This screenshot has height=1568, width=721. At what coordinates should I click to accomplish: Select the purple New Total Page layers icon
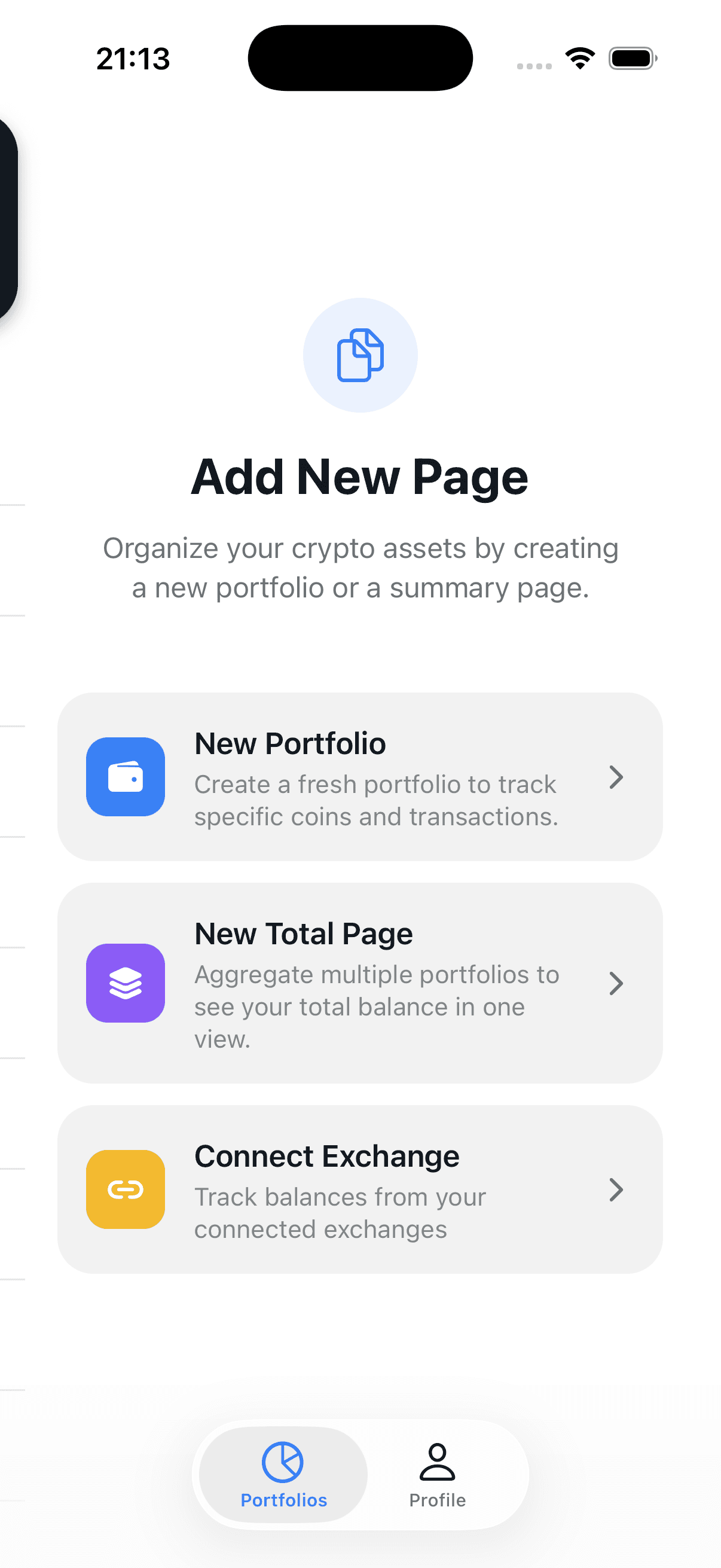[126, 984]
